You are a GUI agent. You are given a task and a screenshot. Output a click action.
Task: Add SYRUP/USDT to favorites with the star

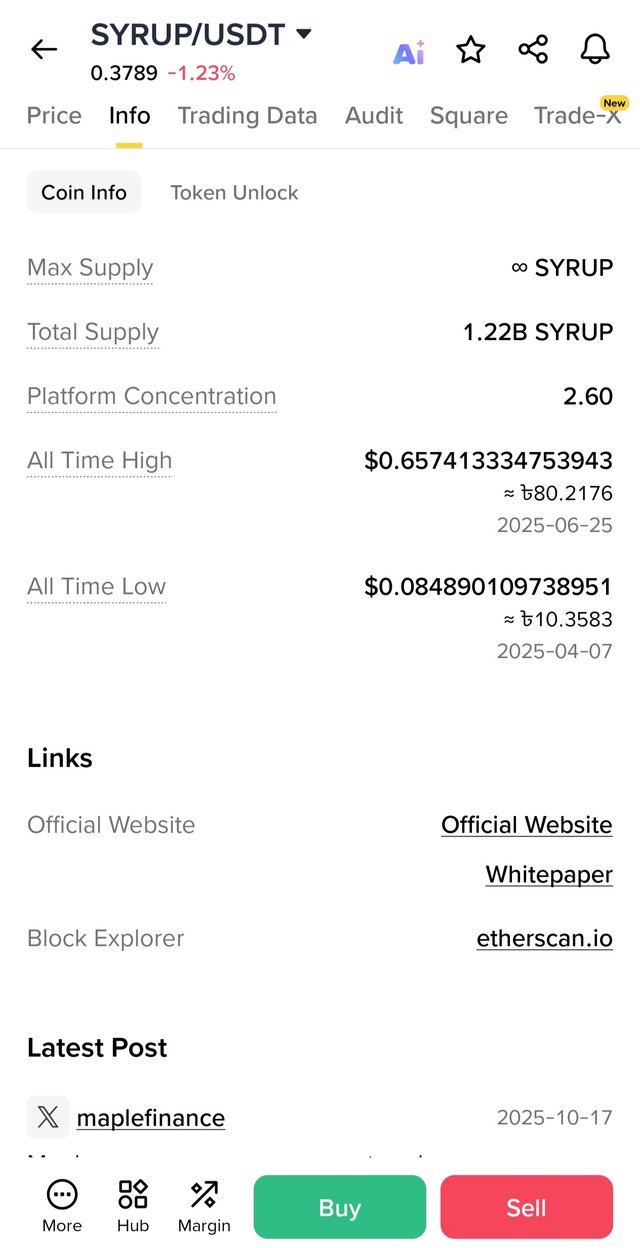point(470,49)
